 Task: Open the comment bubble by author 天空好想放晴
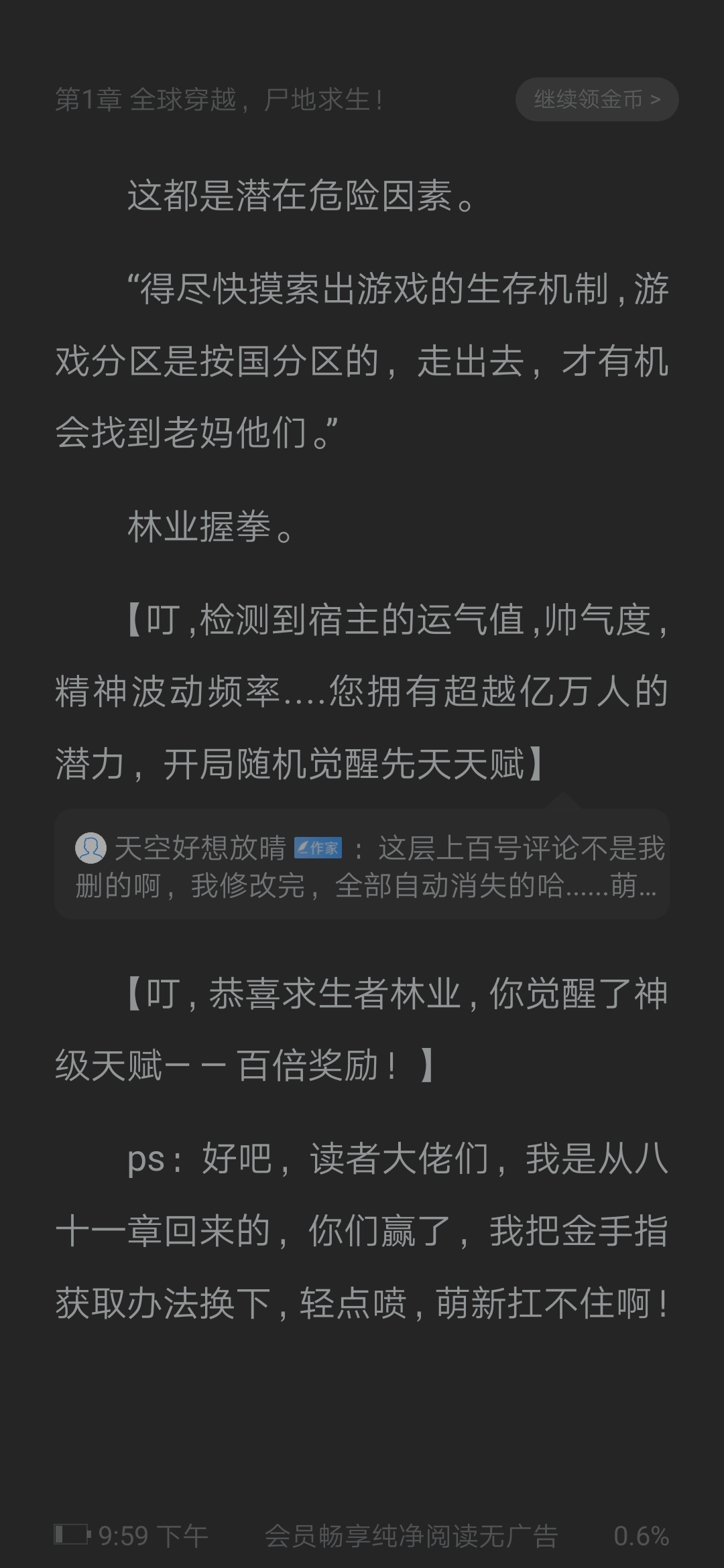(x=362, y=866)
